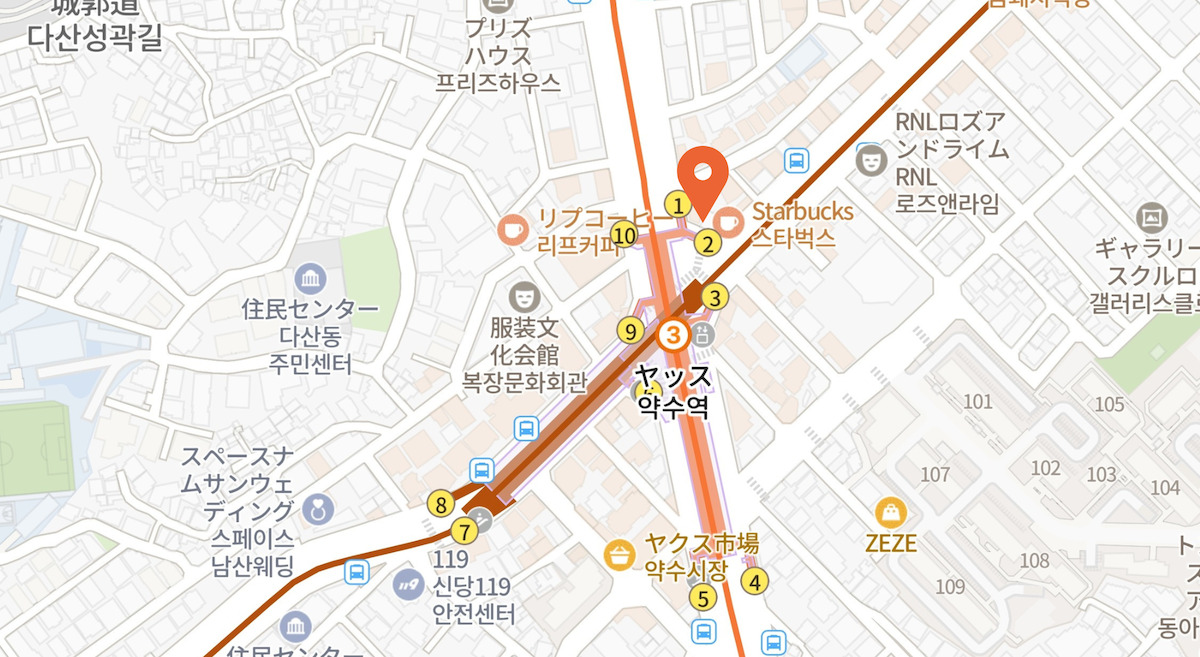Tap station exit number 1 marker
1200x657 pixels.
click(679, 205)
